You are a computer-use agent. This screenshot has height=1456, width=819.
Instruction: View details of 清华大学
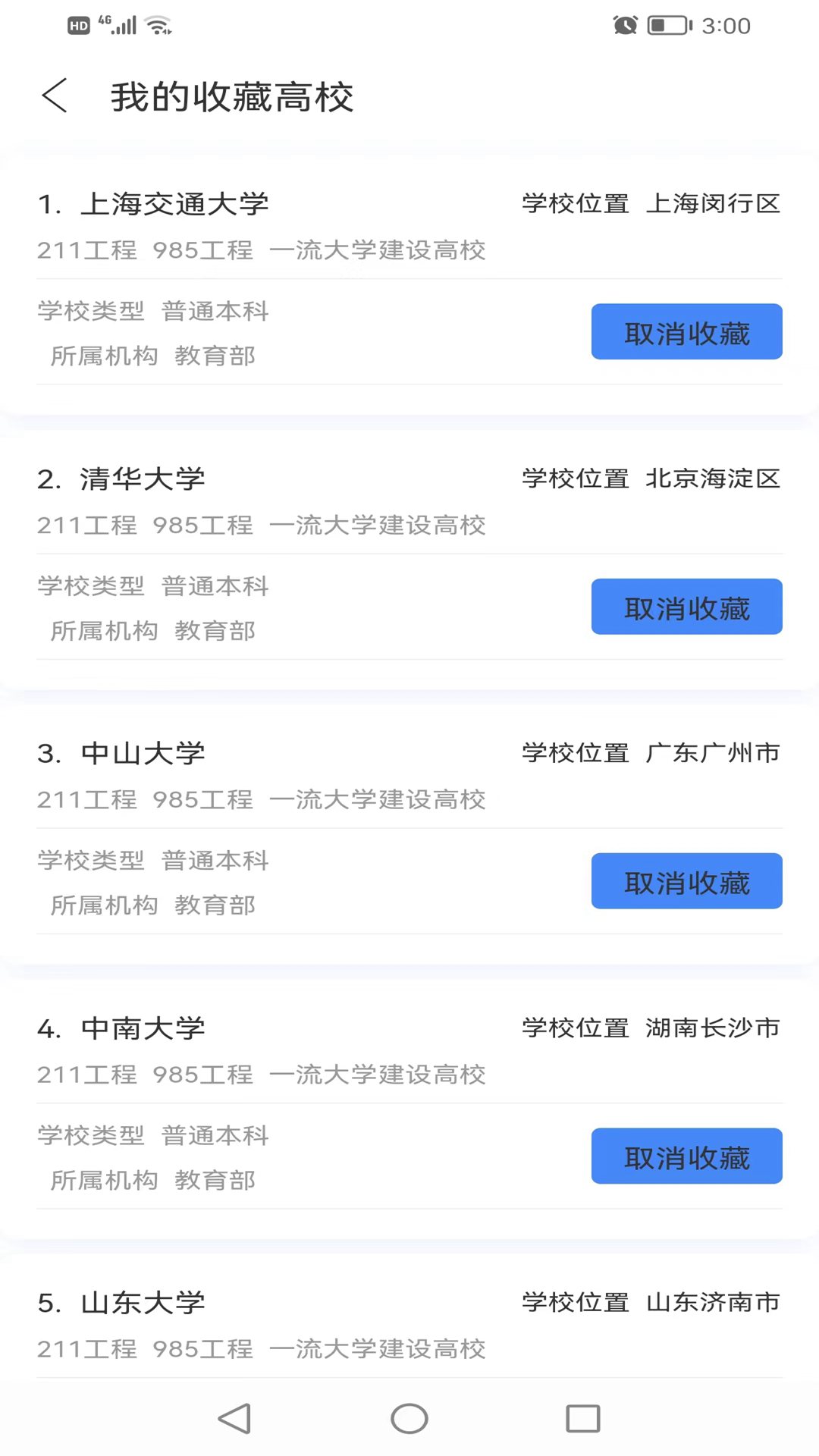pyautogui.click(x=143, y=479)
